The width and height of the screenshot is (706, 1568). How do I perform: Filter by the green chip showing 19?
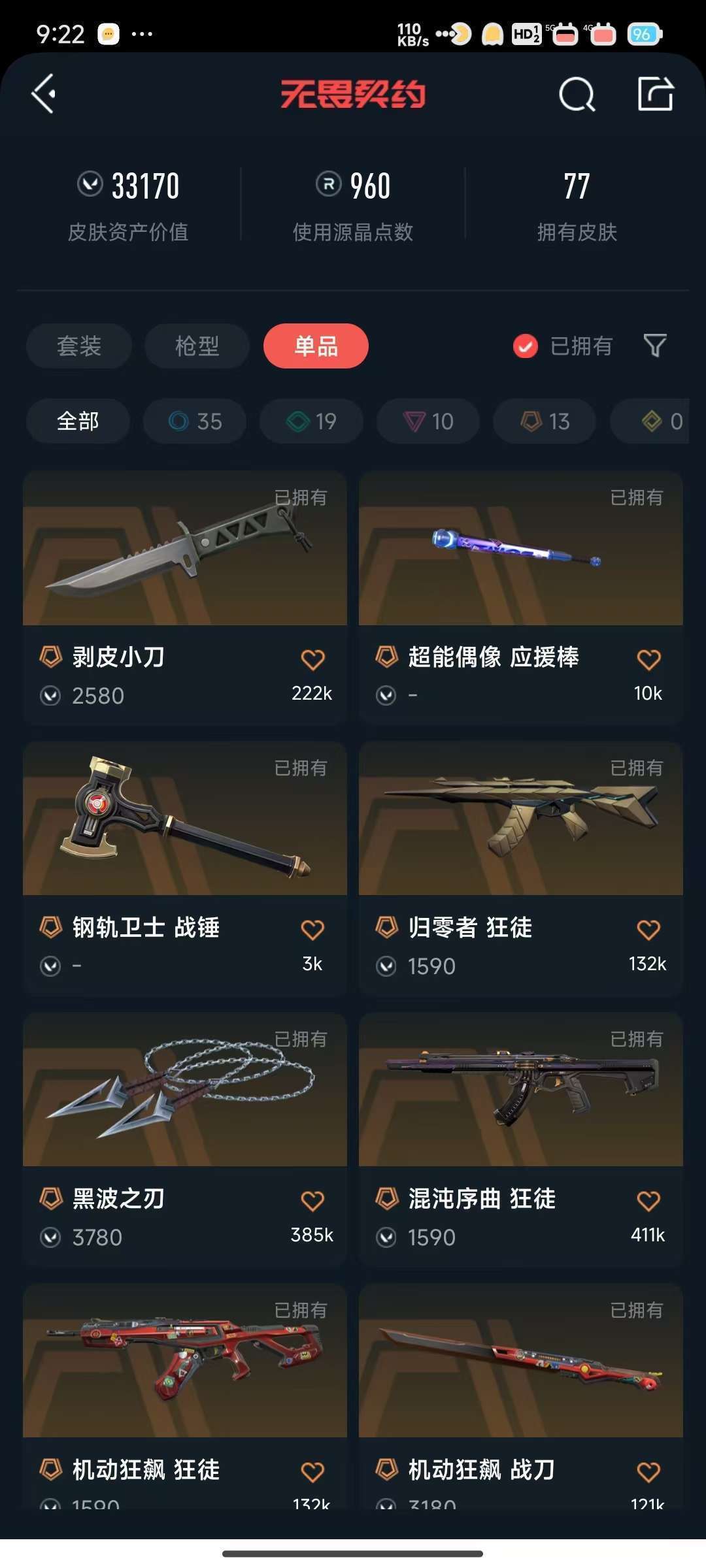click(311, 421)
